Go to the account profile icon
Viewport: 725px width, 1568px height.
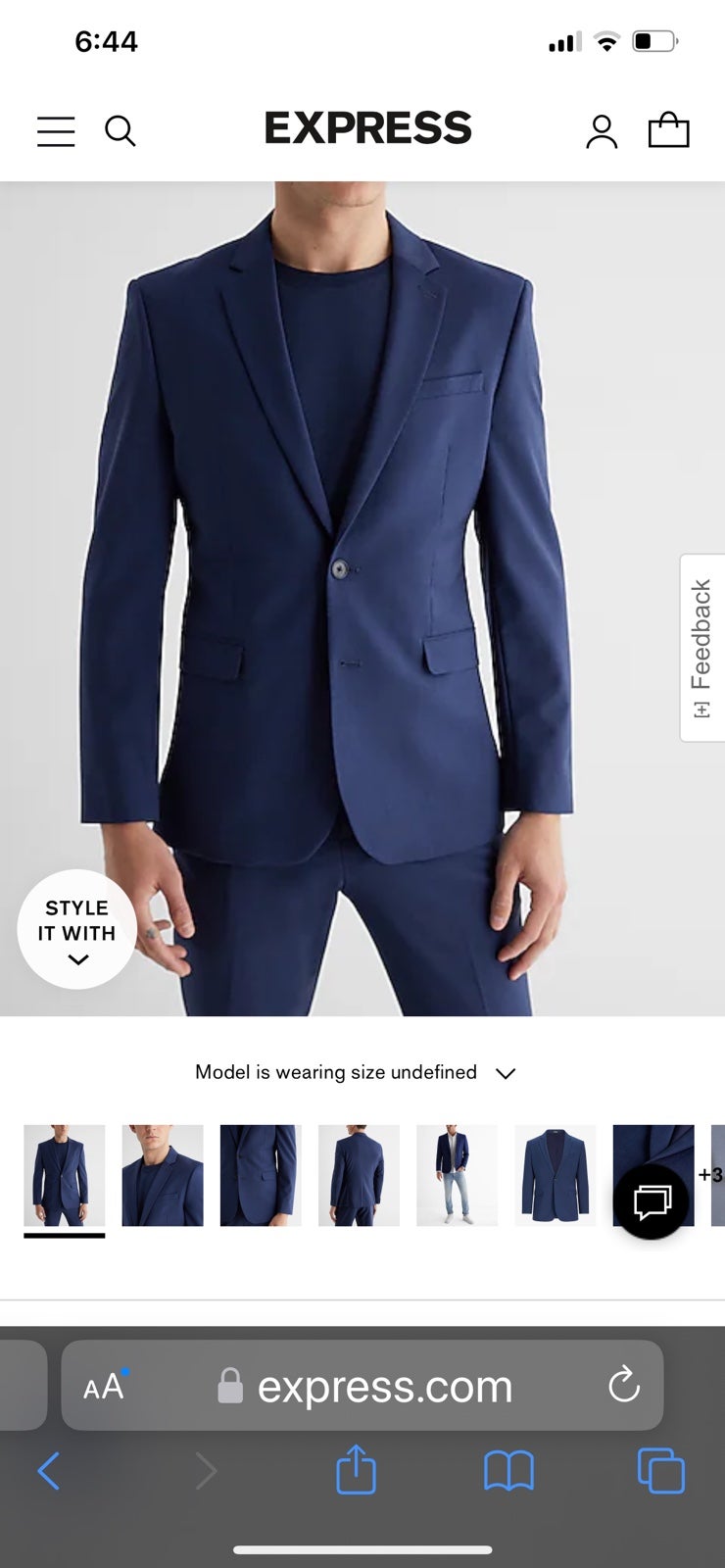[602, 131]
